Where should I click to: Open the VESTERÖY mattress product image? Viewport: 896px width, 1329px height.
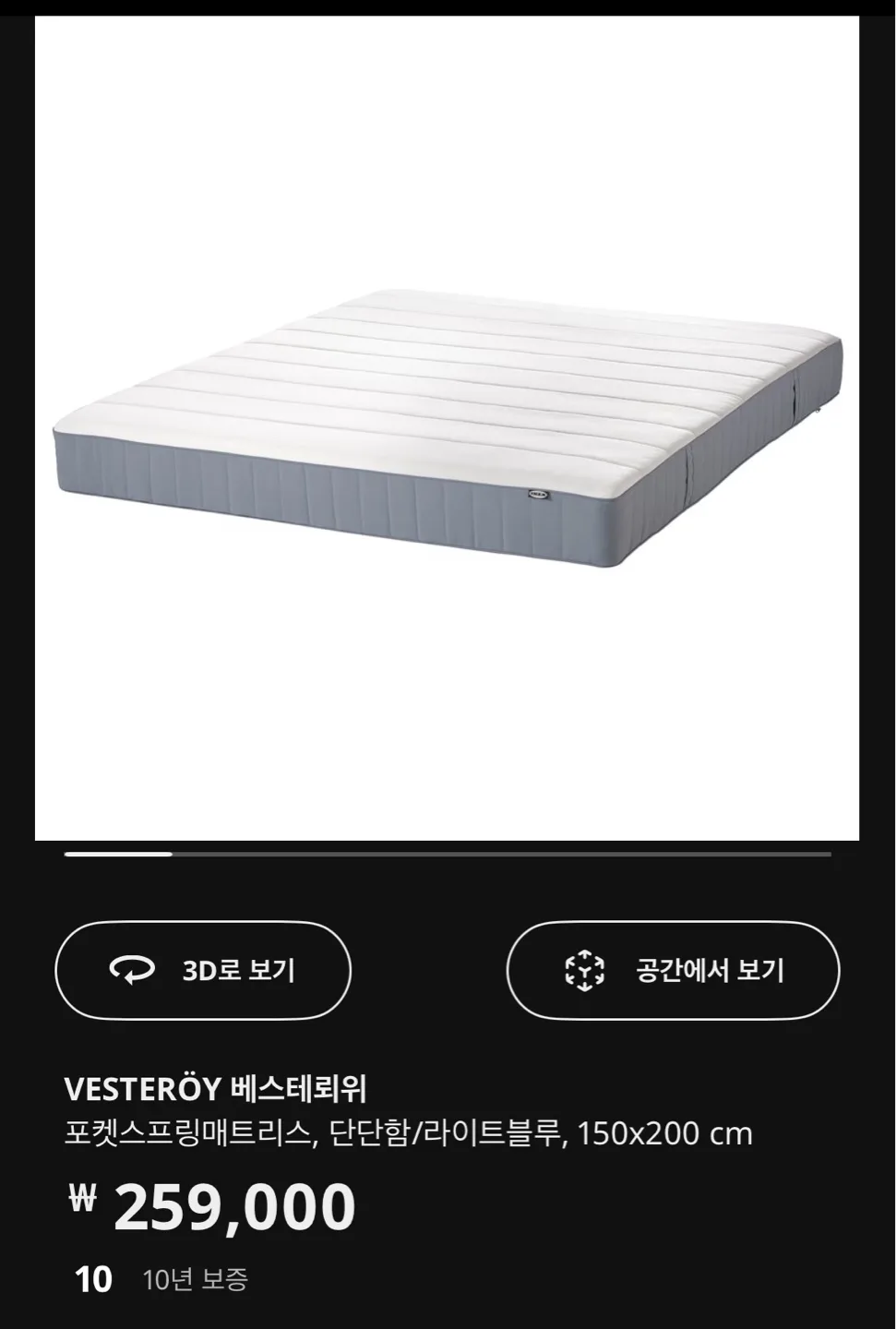[448, 429]
